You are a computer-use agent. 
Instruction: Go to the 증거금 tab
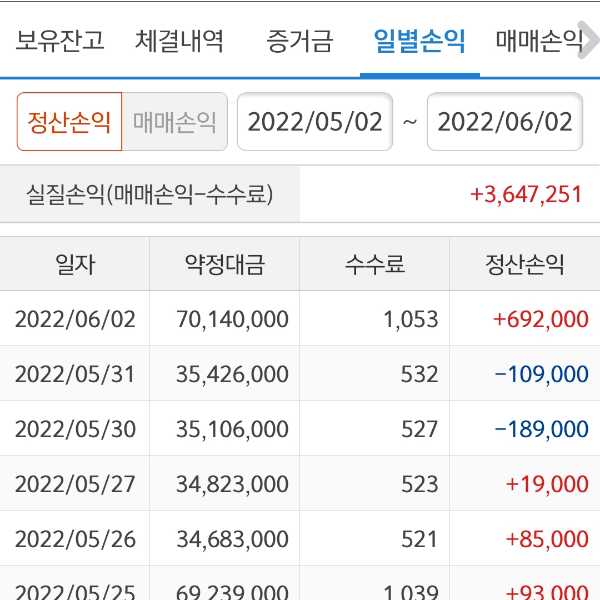(x=300, y=42)
